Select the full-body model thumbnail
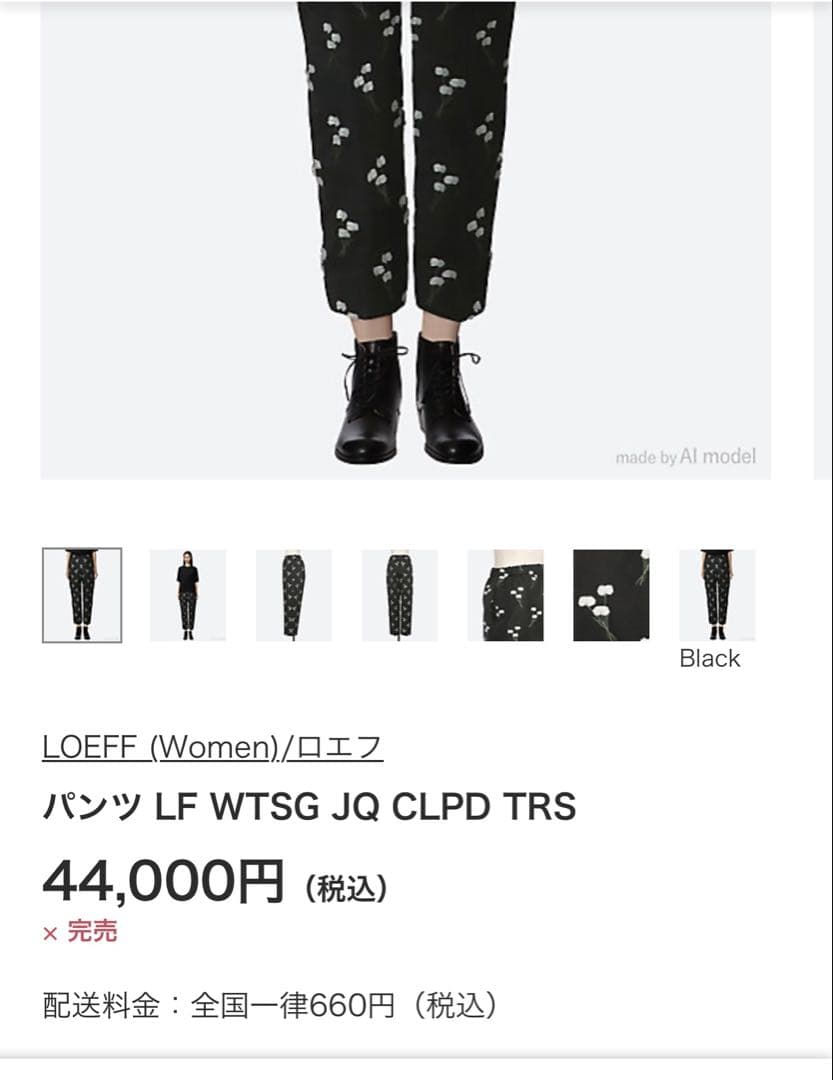 pyautogui.click(x=188, y=595)
